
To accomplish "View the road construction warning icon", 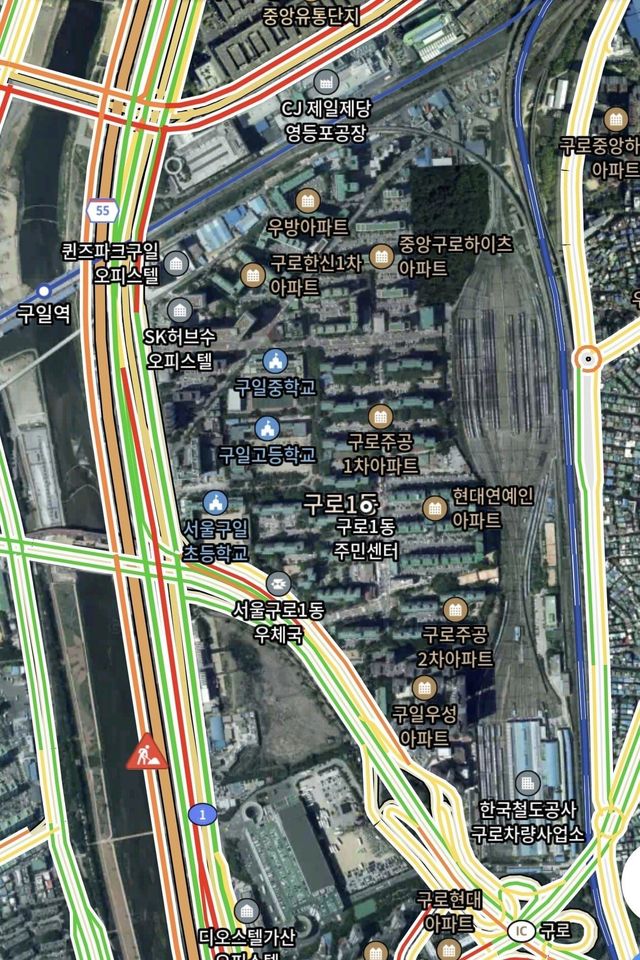I will click(x=145, y=752).
